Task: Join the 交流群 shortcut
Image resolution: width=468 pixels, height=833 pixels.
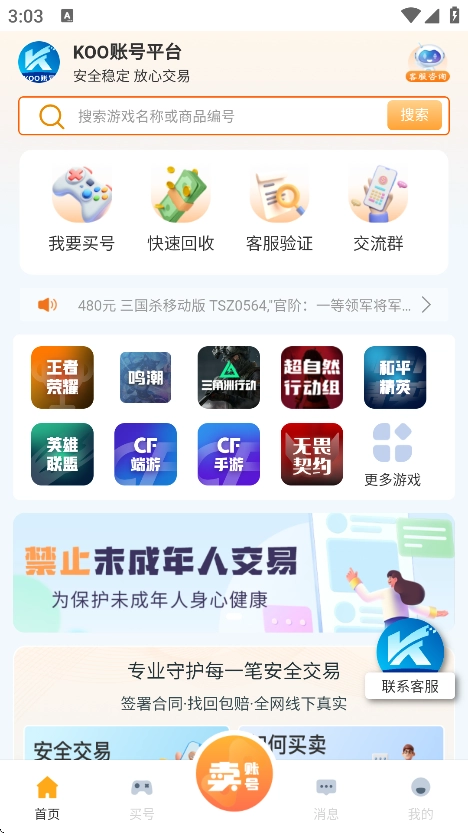Action: [378, 209]
